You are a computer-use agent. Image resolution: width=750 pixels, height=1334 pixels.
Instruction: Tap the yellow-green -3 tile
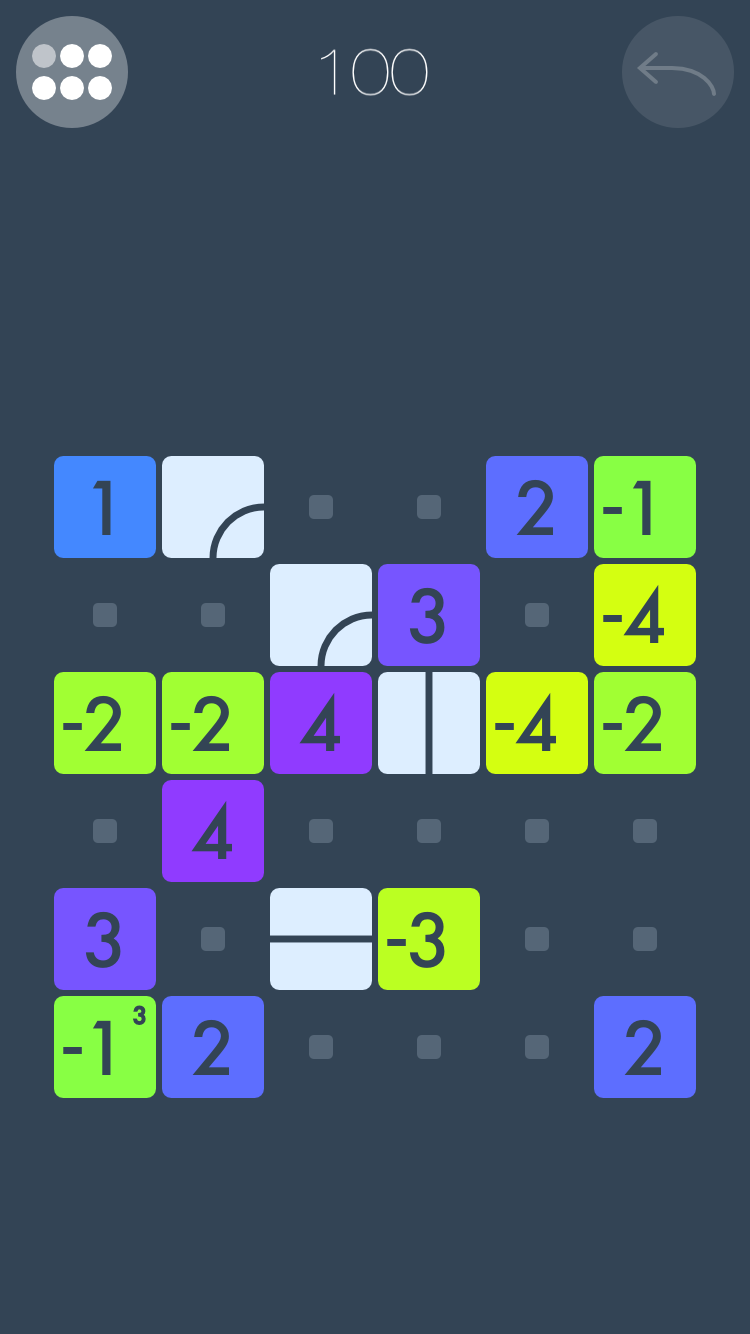coord(429,939)
